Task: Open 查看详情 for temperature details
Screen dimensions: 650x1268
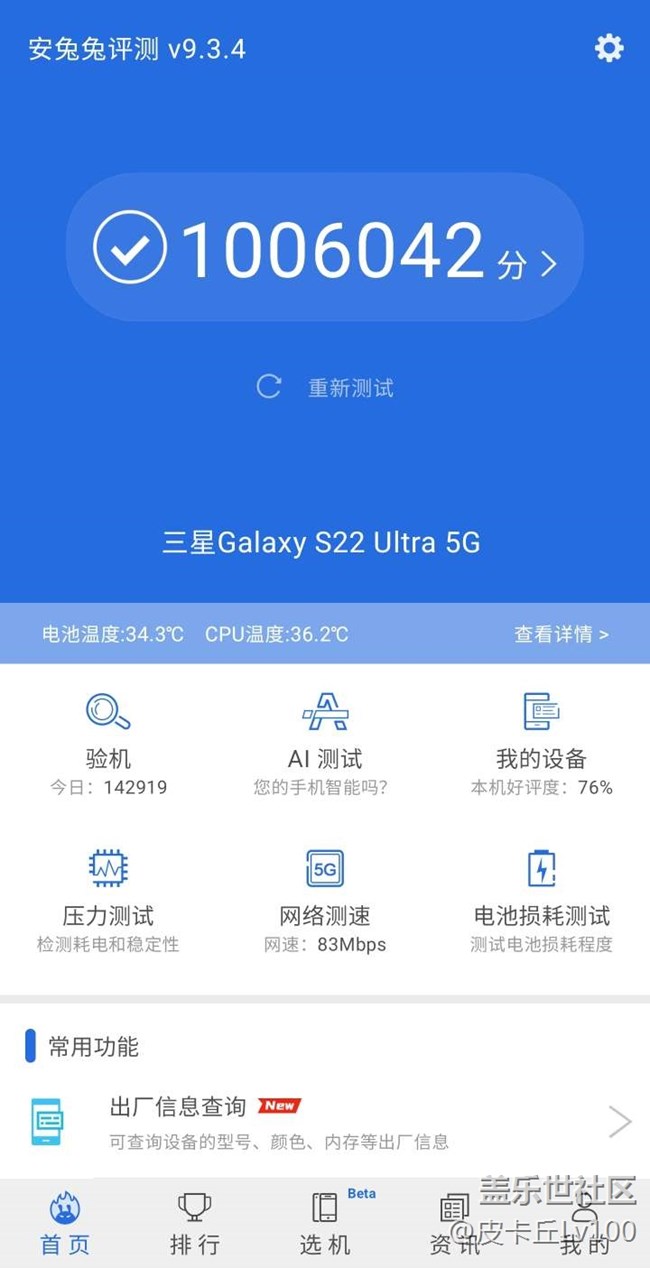Action: coord(561,634)
